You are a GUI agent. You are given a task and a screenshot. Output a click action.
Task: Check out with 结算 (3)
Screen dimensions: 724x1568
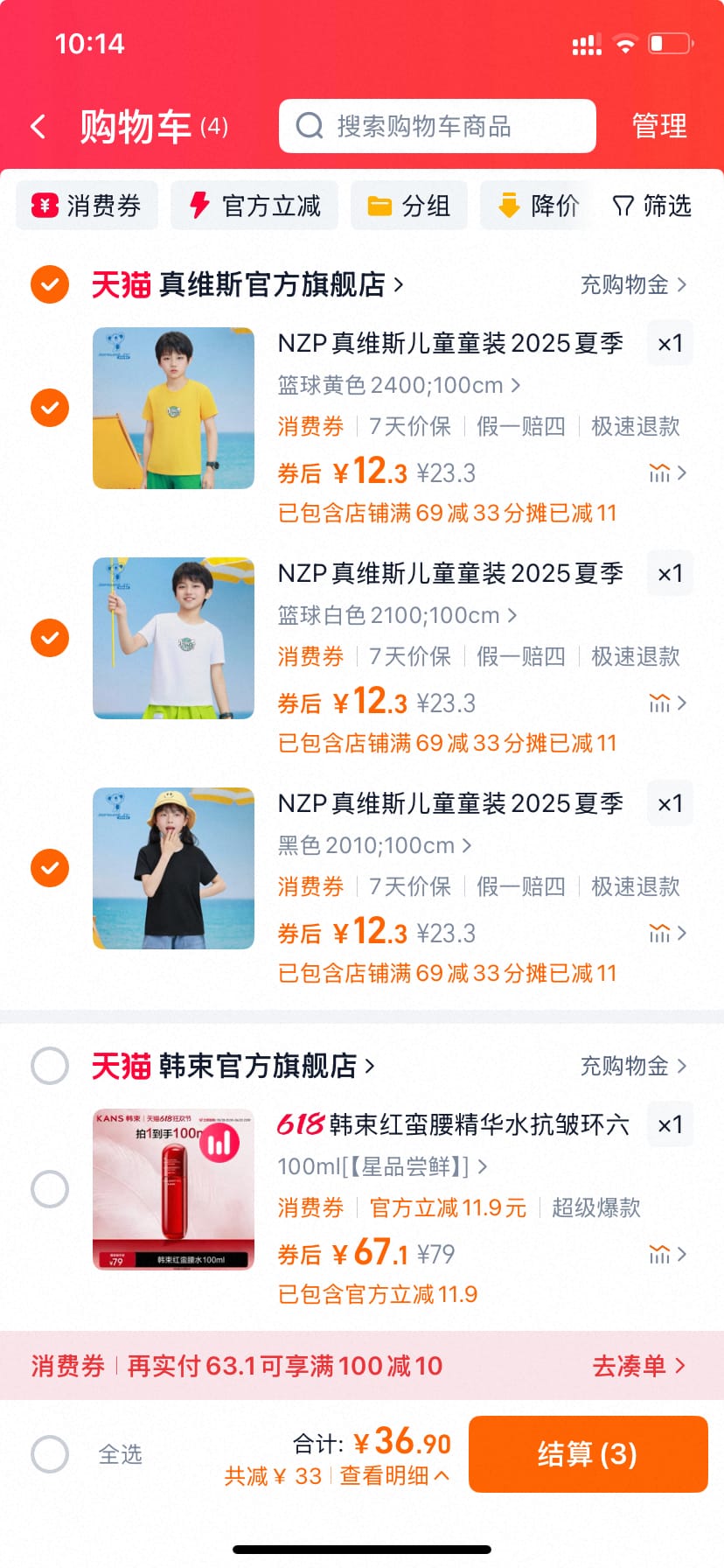pos(588,1454)
